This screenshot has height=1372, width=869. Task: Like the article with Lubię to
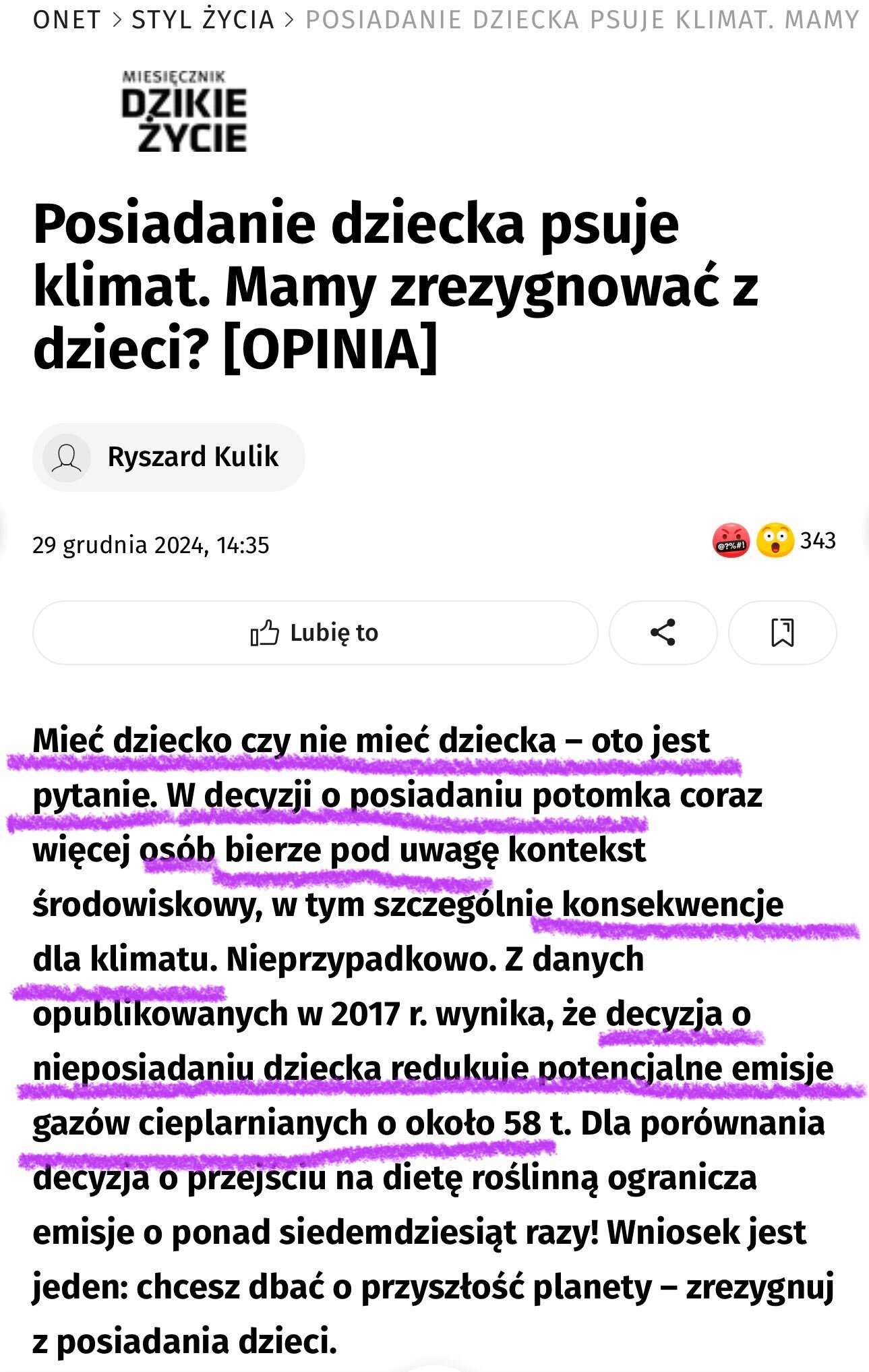[x=315, y=633]
